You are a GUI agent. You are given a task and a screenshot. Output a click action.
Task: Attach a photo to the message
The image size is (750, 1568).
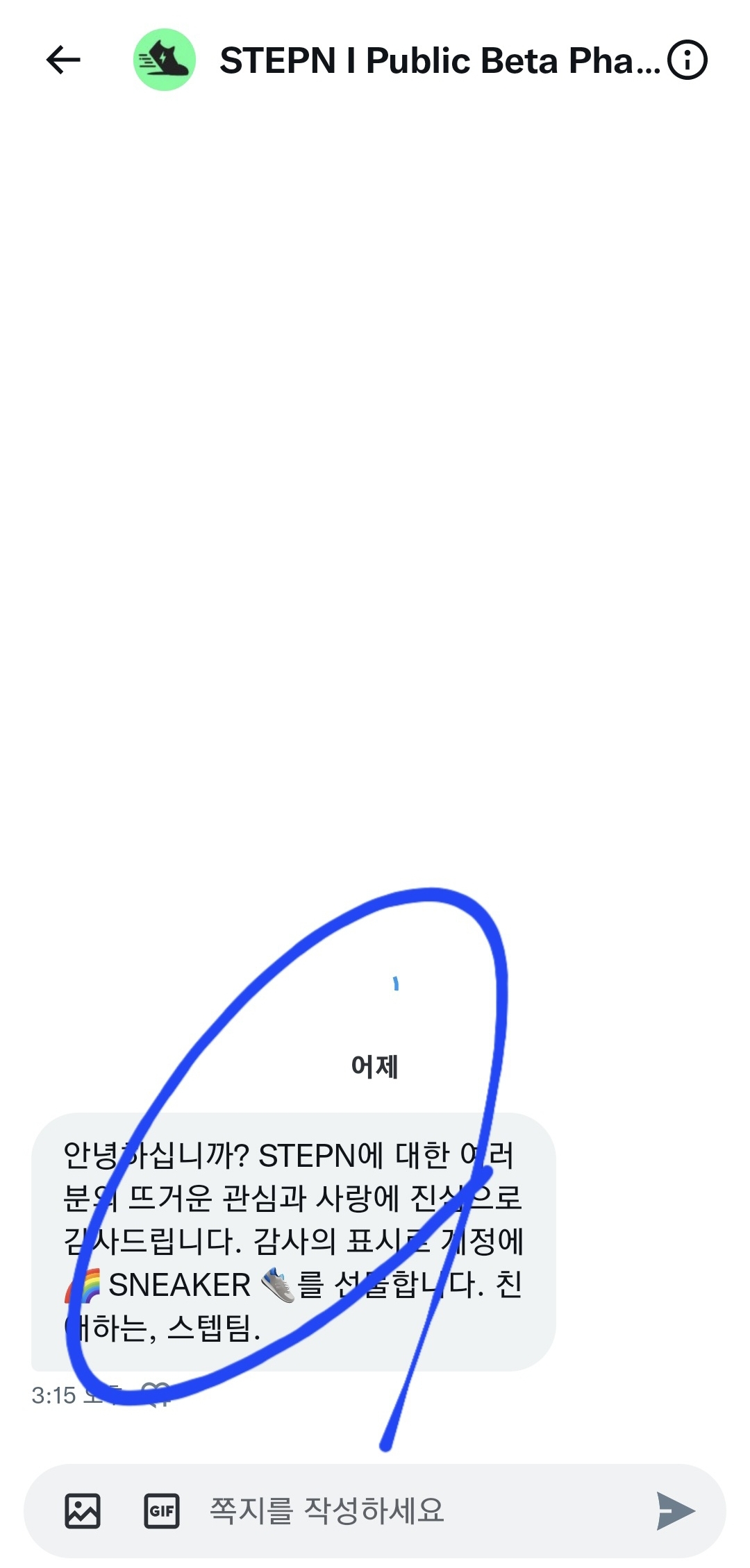point(83,1511)
